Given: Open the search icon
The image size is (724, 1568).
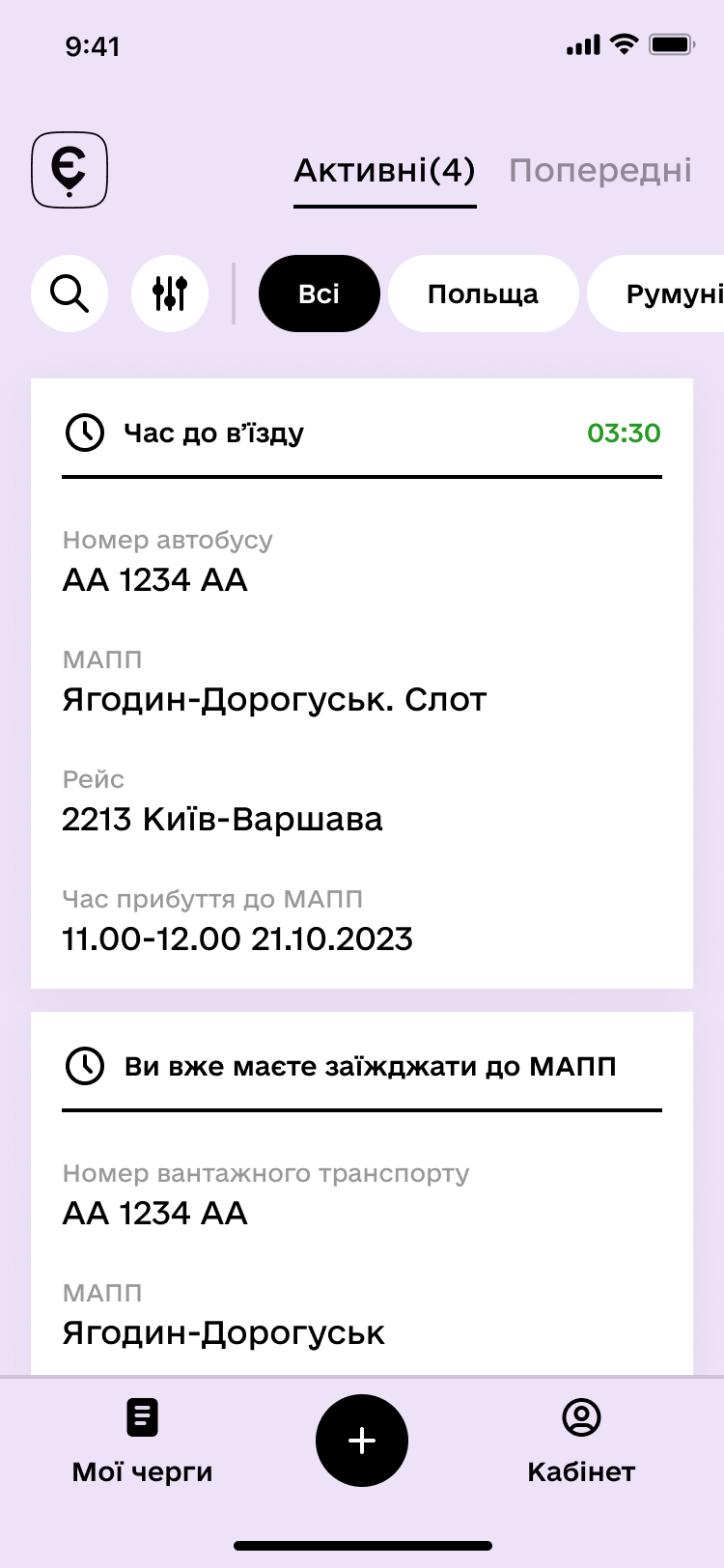Looking at the screenshot, I should (x=70, y=294).
